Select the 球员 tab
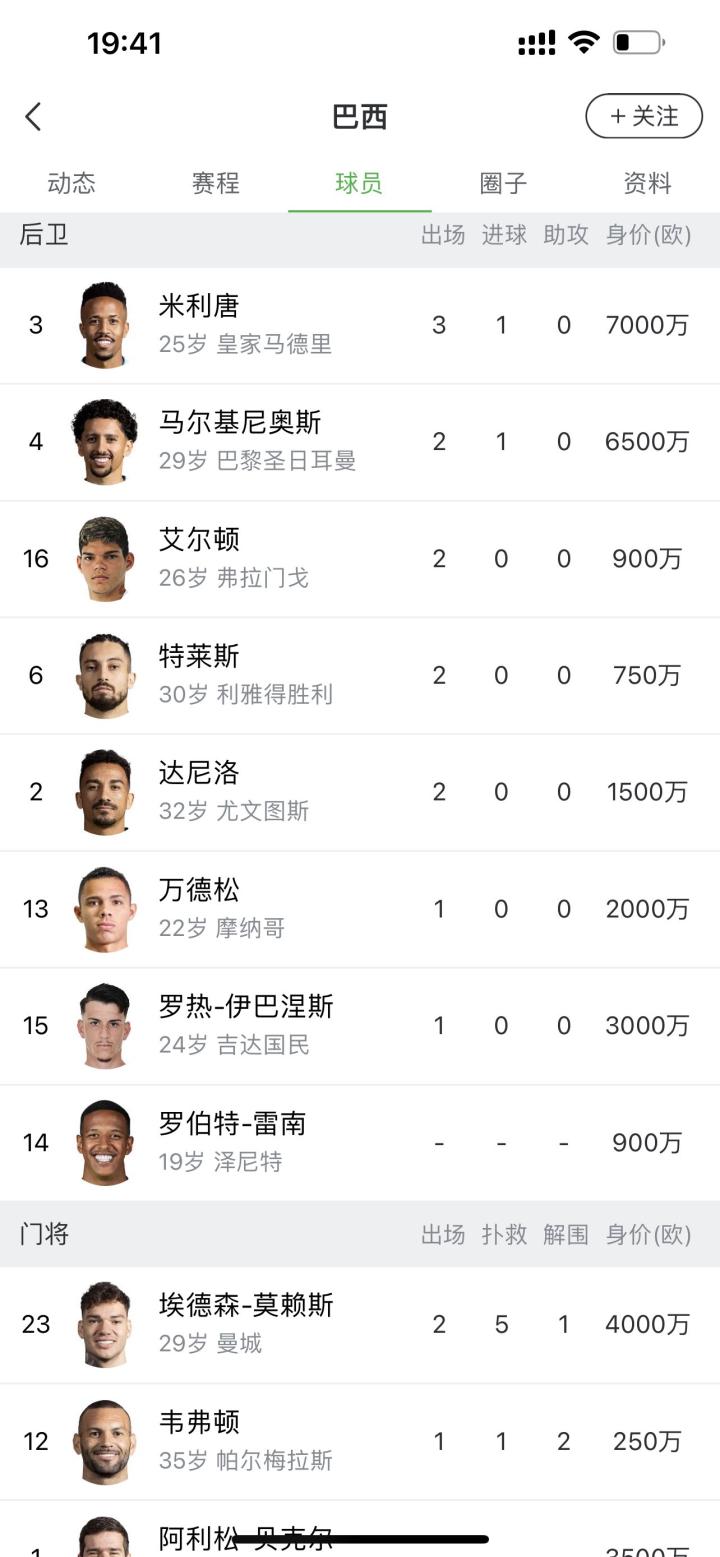The image size is (720, 1557). click(359, 183)
